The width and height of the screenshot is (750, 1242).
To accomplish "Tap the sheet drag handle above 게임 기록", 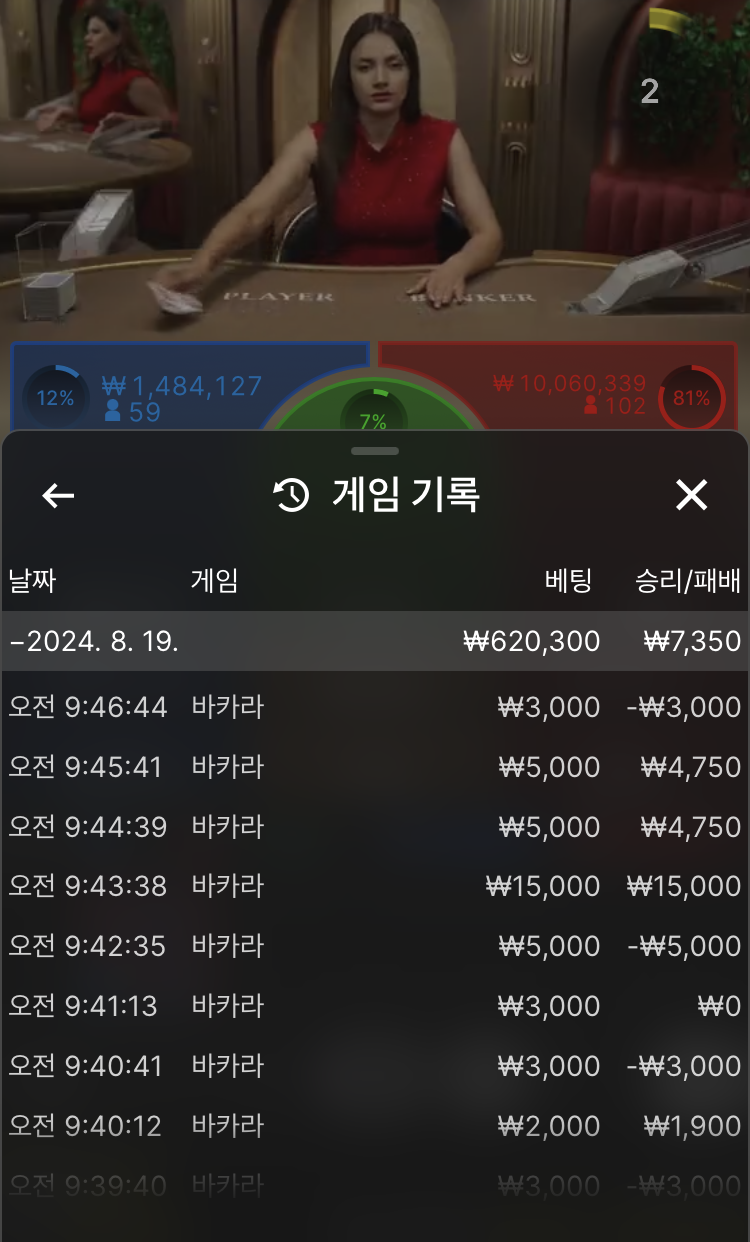I will [375, 451].
